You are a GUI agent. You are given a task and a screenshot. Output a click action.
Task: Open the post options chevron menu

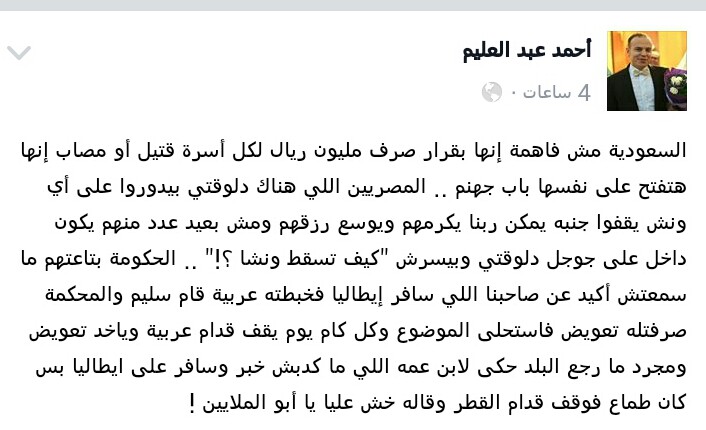pos(18,52)
